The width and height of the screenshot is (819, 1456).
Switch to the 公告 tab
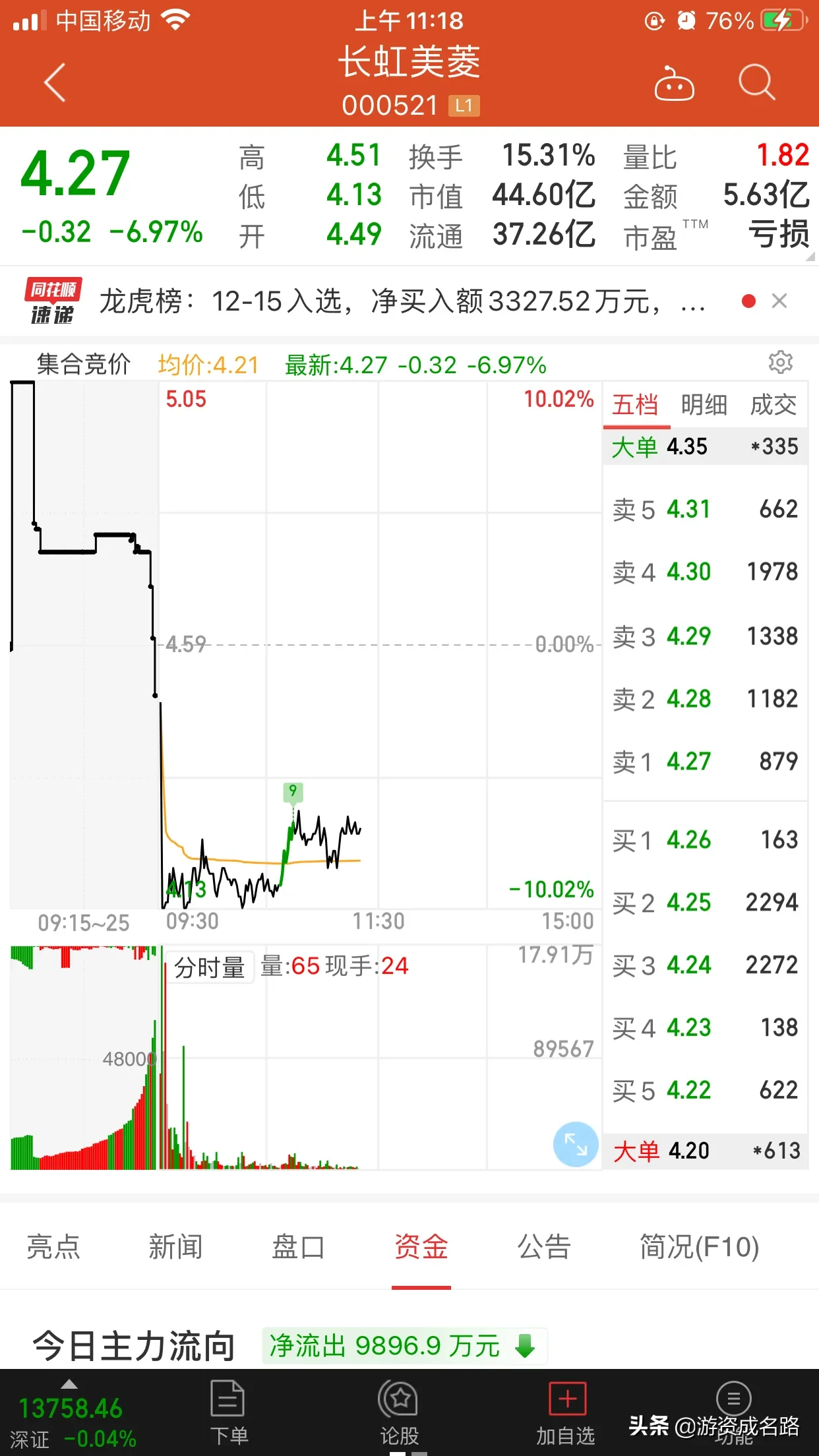click(x=544, y=1246)
